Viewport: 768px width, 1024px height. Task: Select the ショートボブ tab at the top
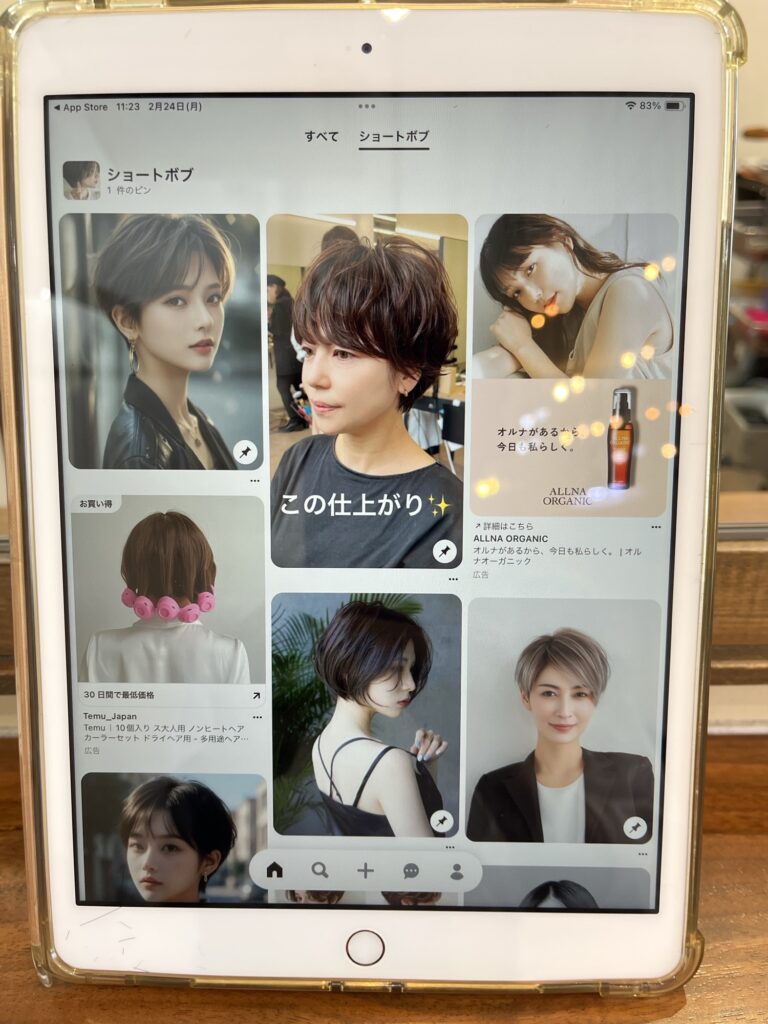(394, 137)
